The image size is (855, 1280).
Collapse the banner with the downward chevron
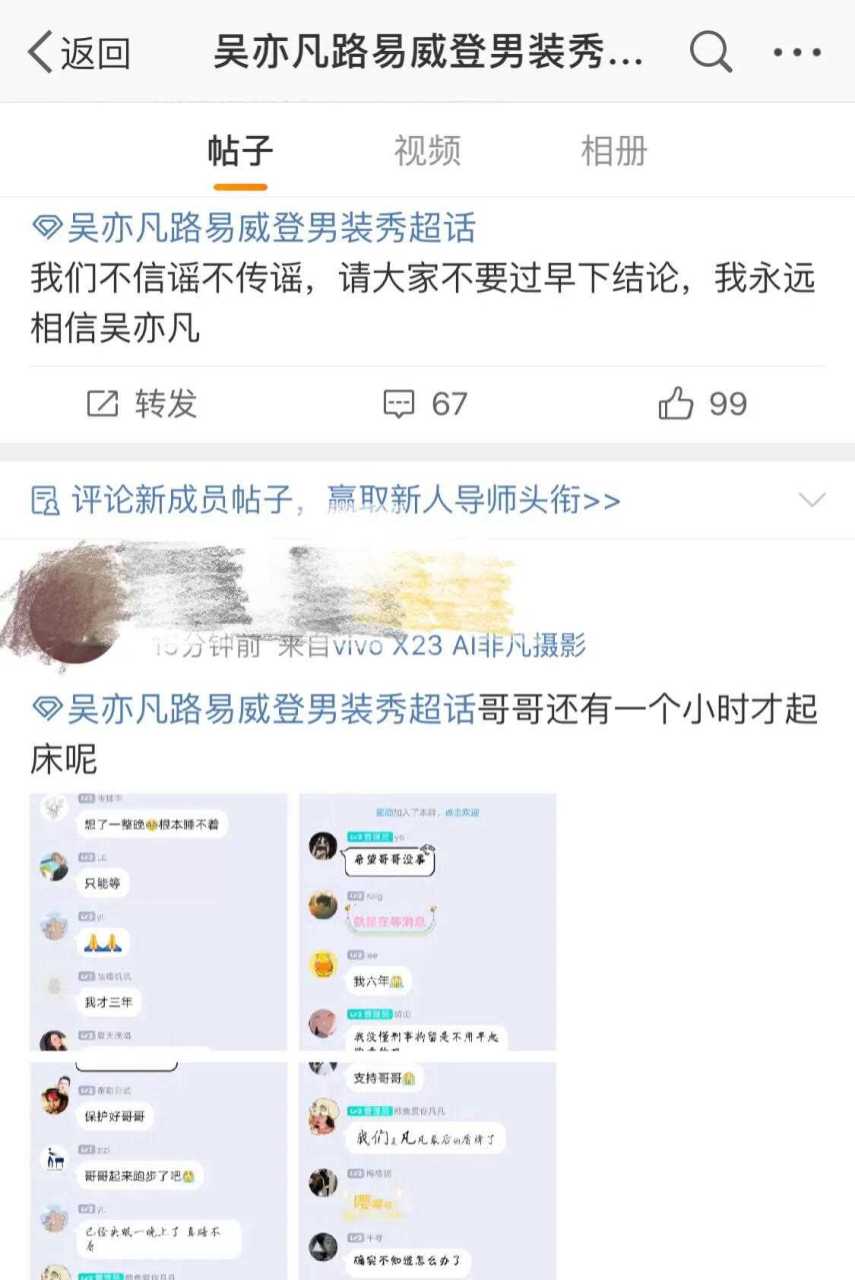click(x=810, y=499)
